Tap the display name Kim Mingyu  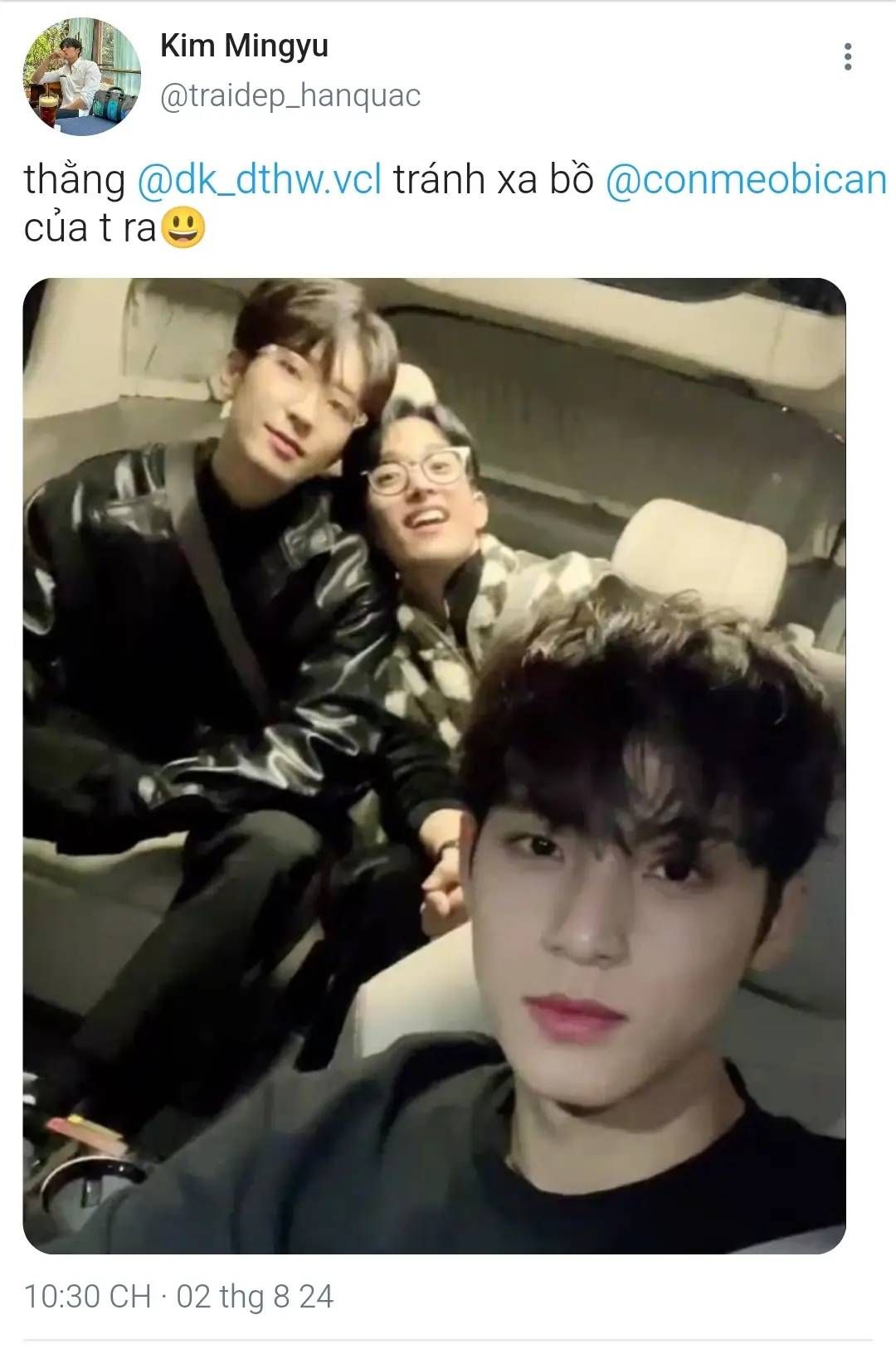(x=244, y=46)
